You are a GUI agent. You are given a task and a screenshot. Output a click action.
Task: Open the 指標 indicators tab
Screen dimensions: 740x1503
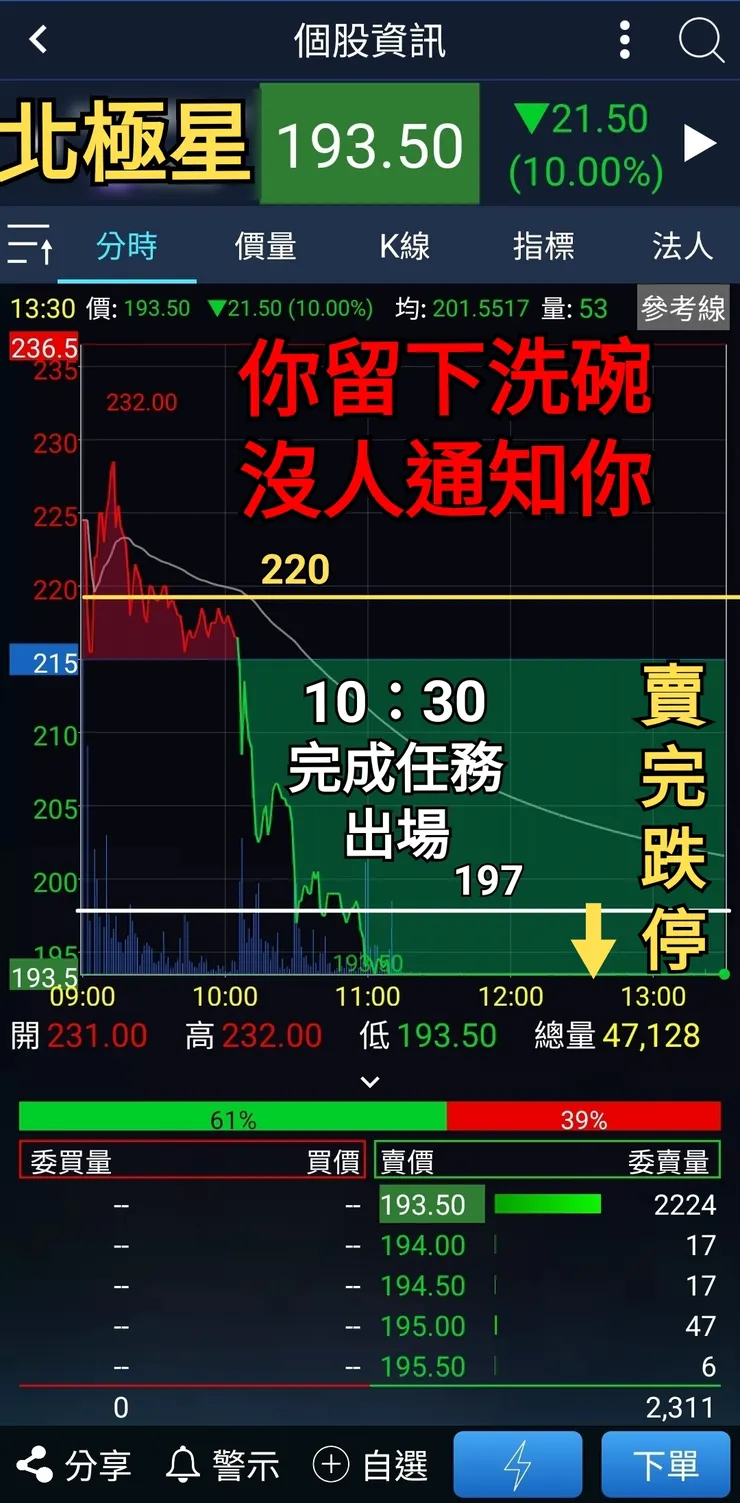(541, 246)
